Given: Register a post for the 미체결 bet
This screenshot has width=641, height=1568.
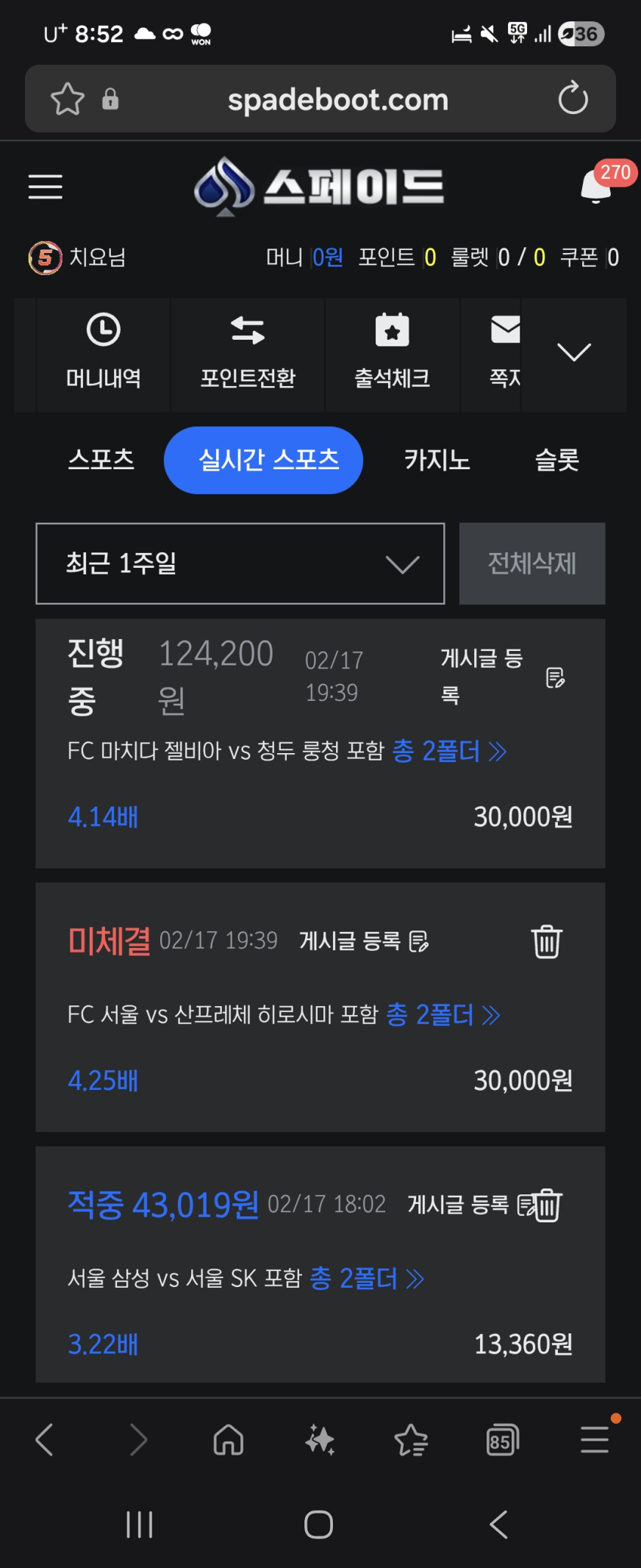Looking at the screenshot, I should coord(364,941).
